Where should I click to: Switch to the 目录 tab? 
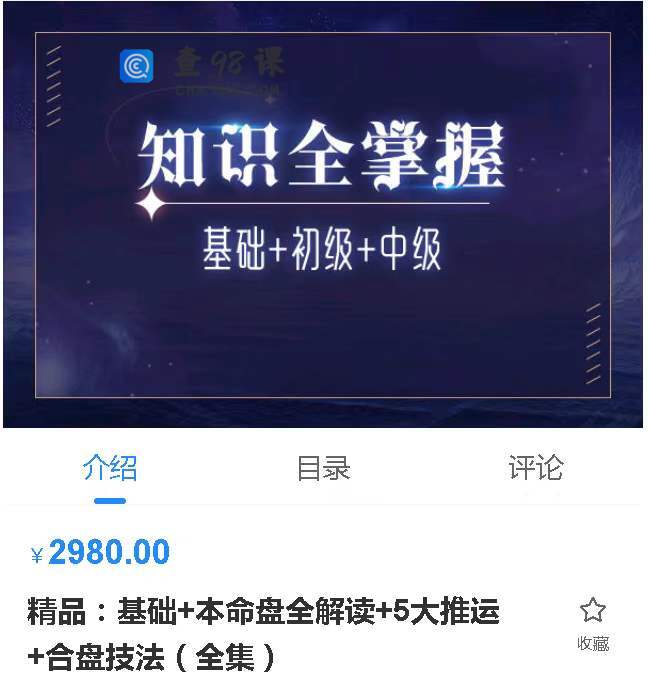(323, 468)
